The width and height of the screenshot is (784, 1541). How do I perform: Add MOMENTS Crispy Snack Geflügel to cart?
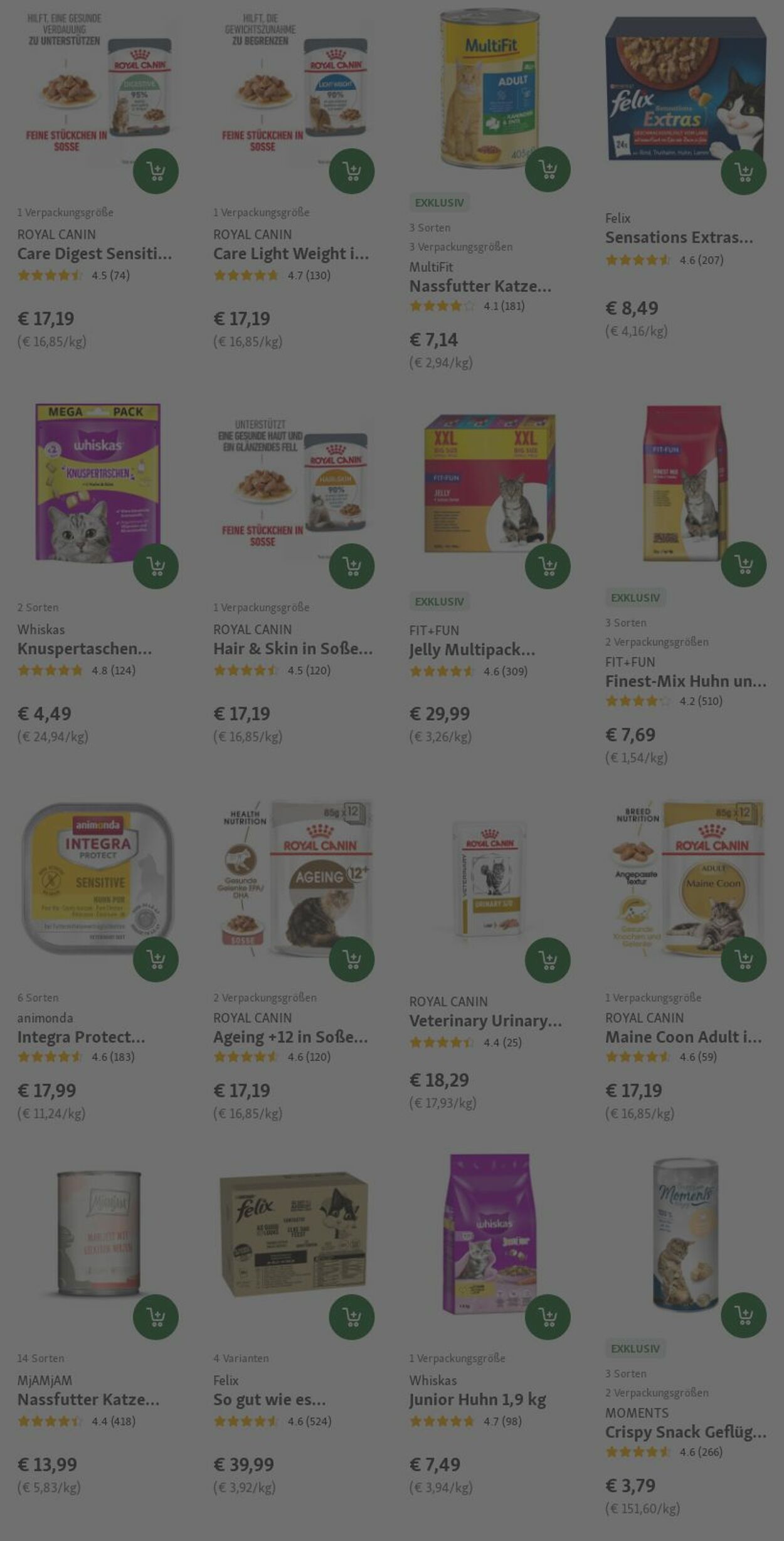(x=743, y=1314)
